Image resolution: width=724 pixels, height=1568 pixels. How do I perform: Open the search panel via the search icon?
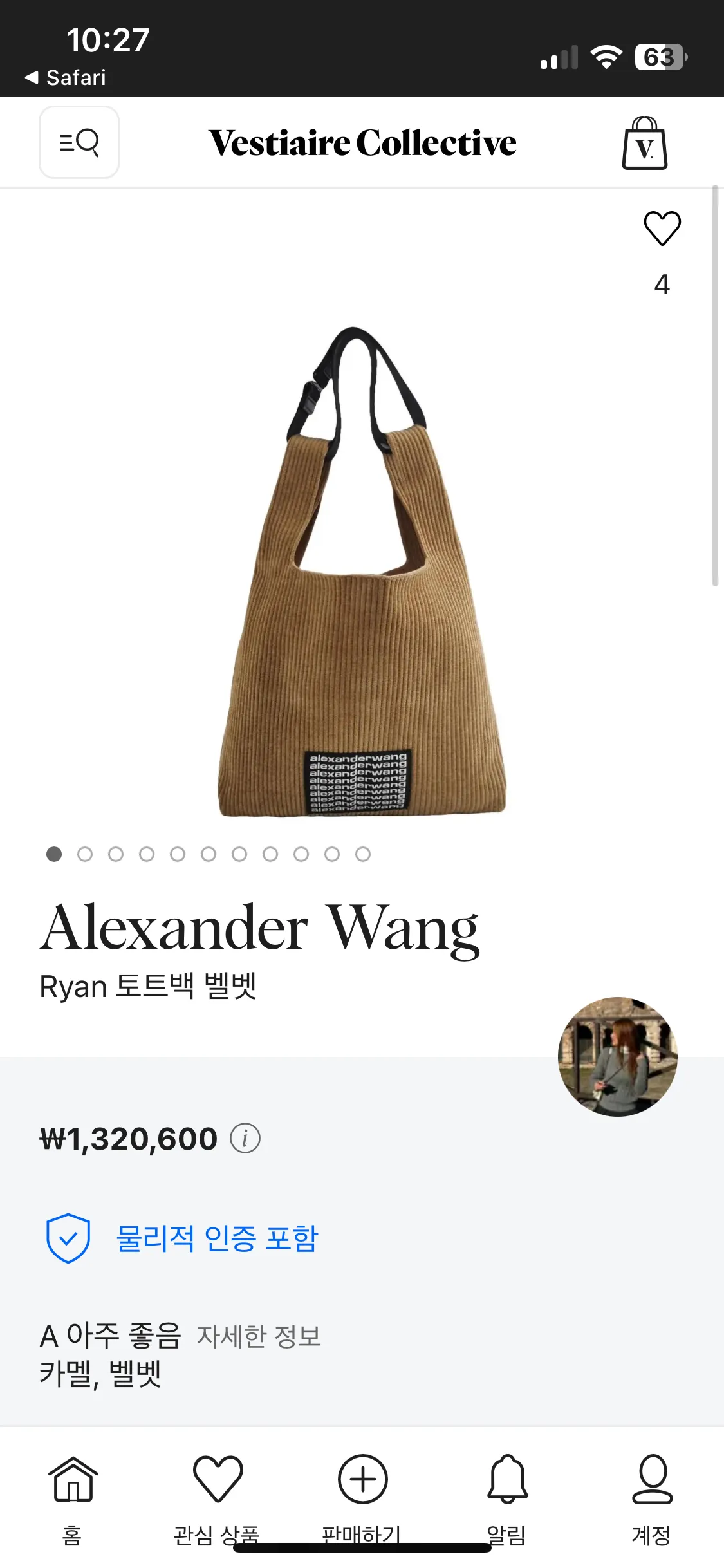coord(79,142)
